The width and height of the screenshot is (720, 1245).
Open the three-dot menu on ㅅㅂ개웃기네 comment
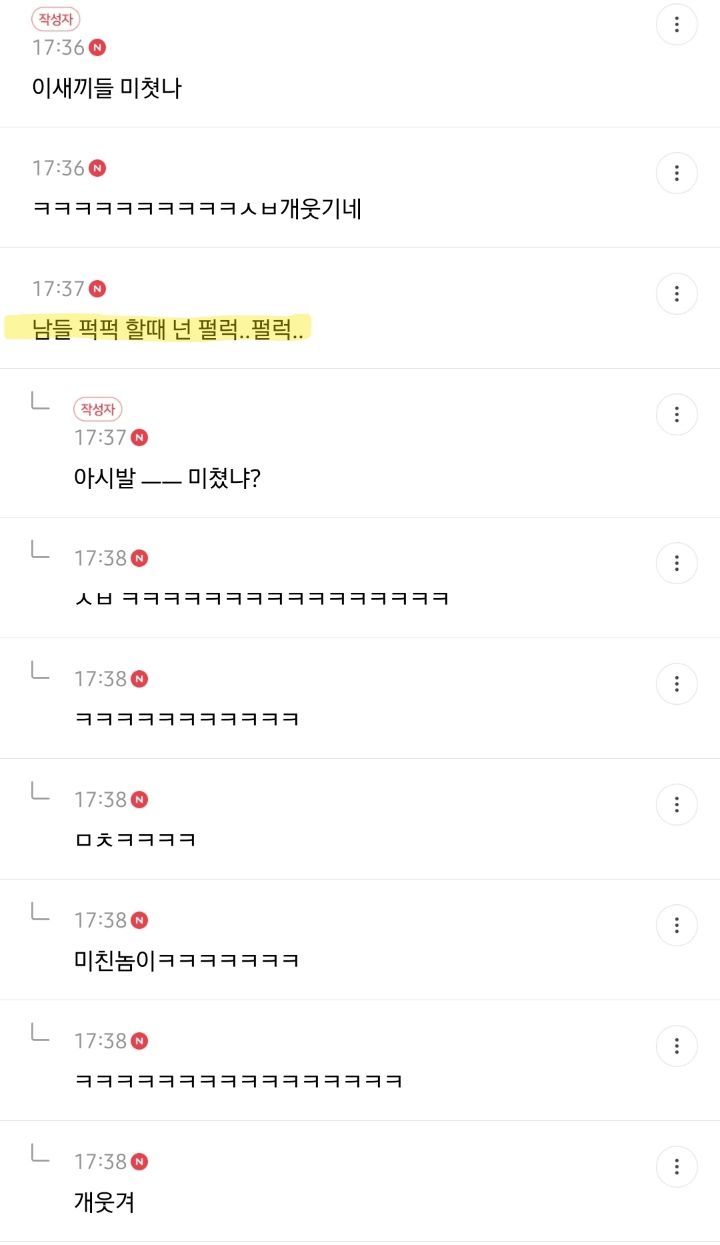tap(677, 173)
